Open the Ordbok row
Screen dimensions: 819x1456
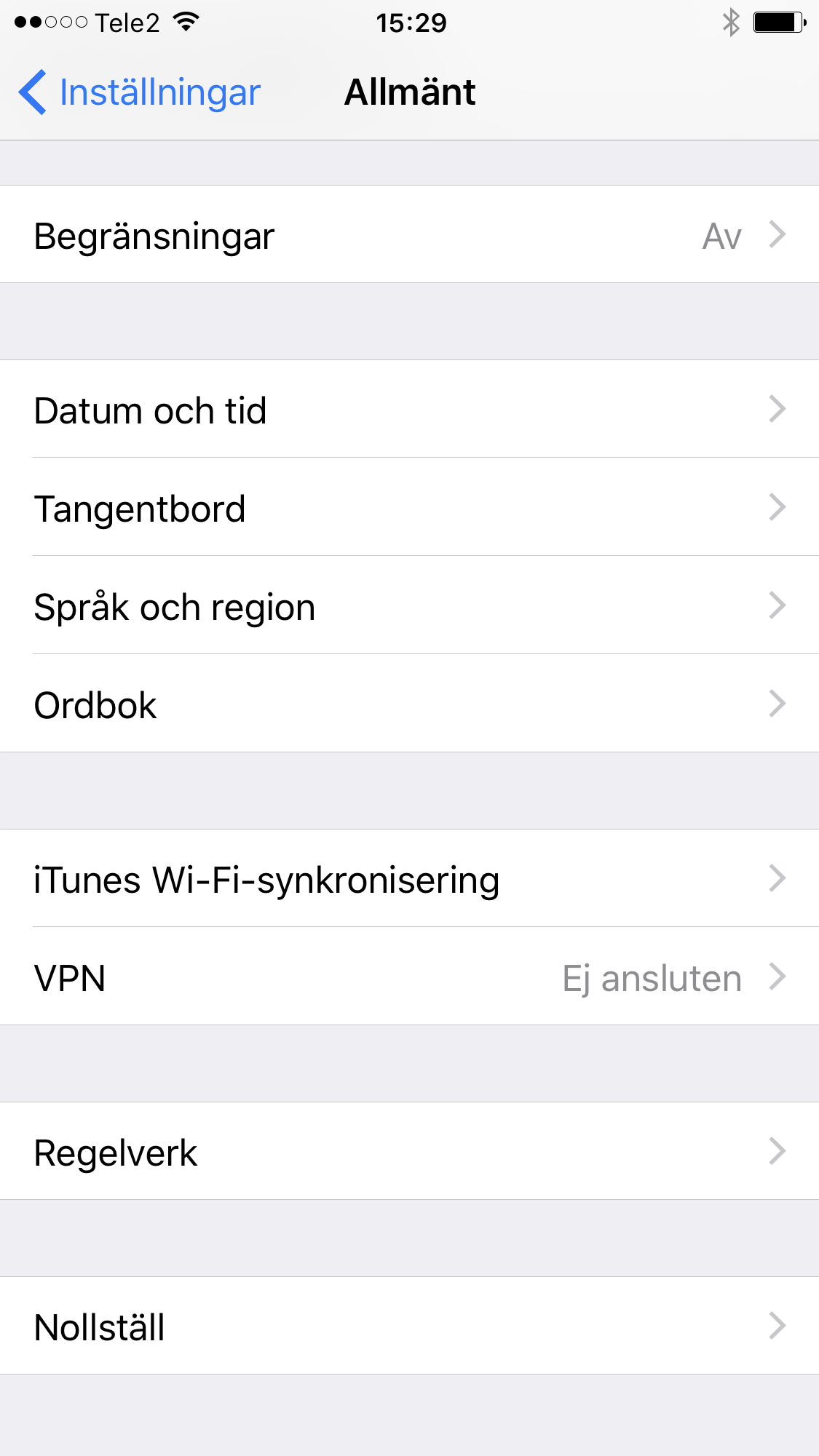[409, 704]
